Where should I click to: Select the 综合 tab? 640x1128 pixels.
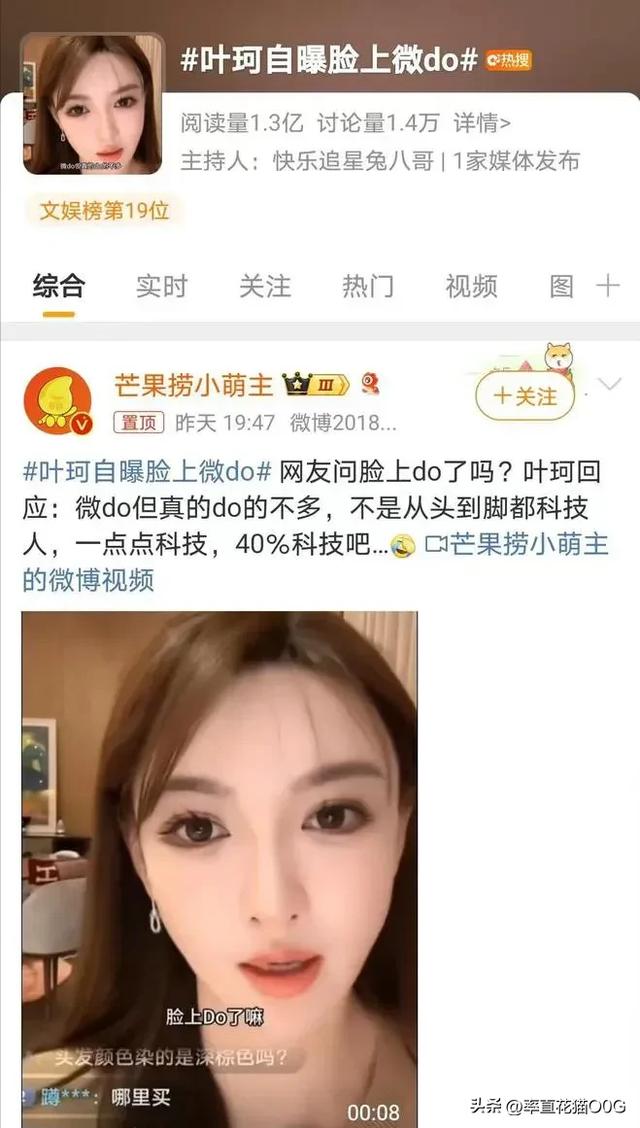click(x=59, y=286)
